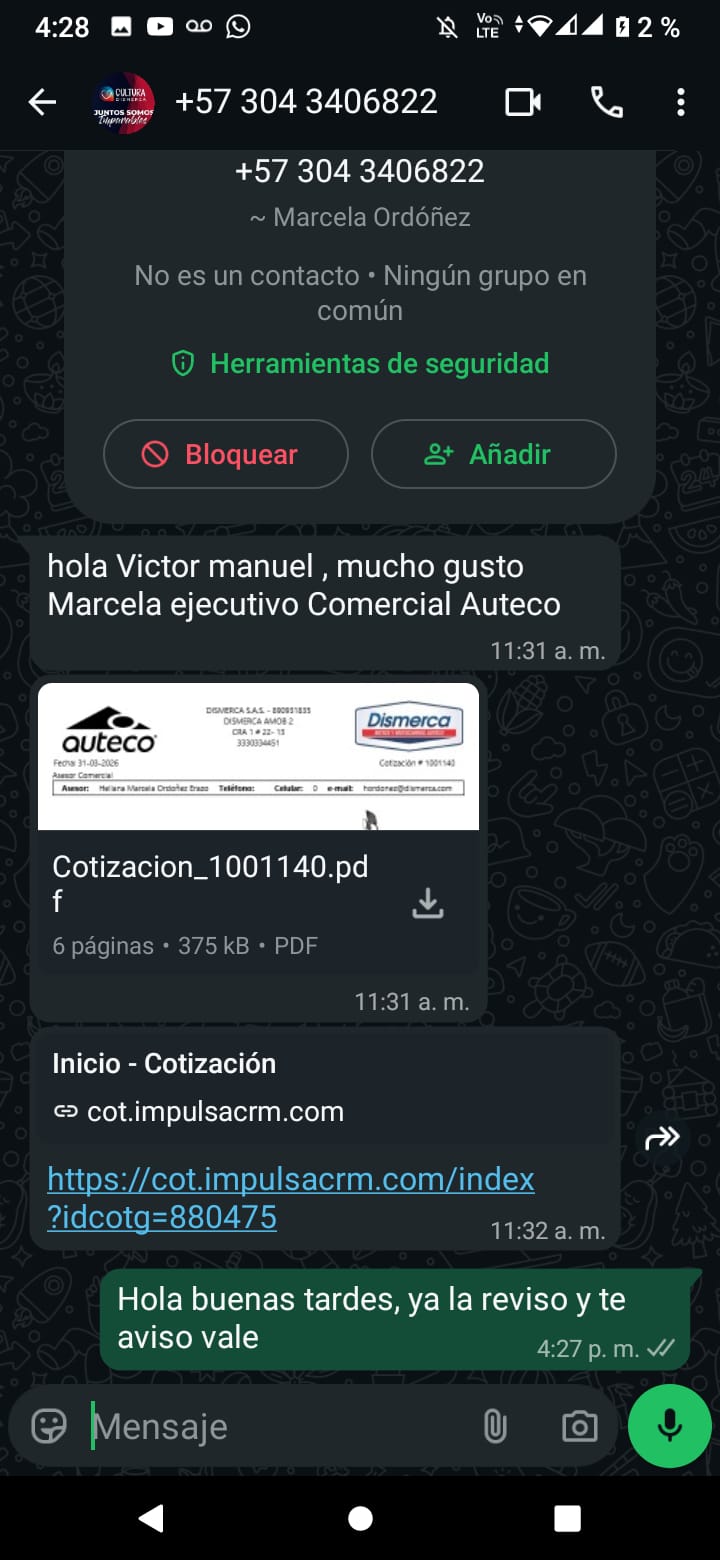
Task: Record a voice message with the microphone
Action: (x=669, y=1426)
